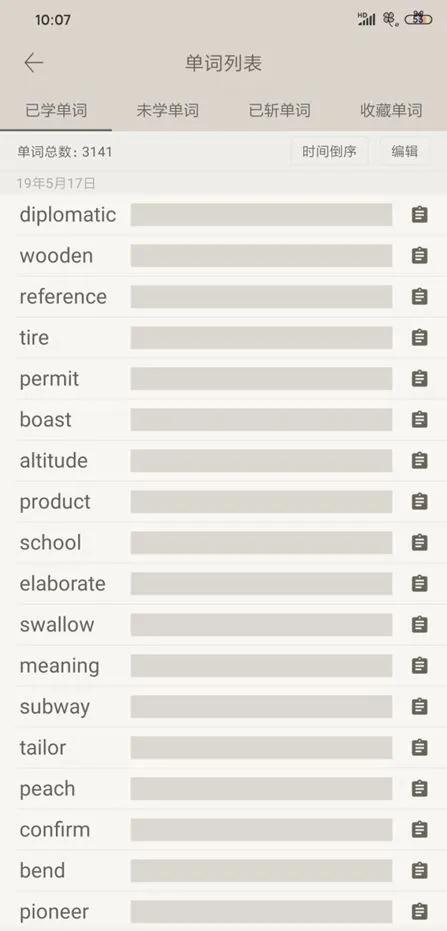
Task: Open the word altitude
Action: [x=53, y=461]
